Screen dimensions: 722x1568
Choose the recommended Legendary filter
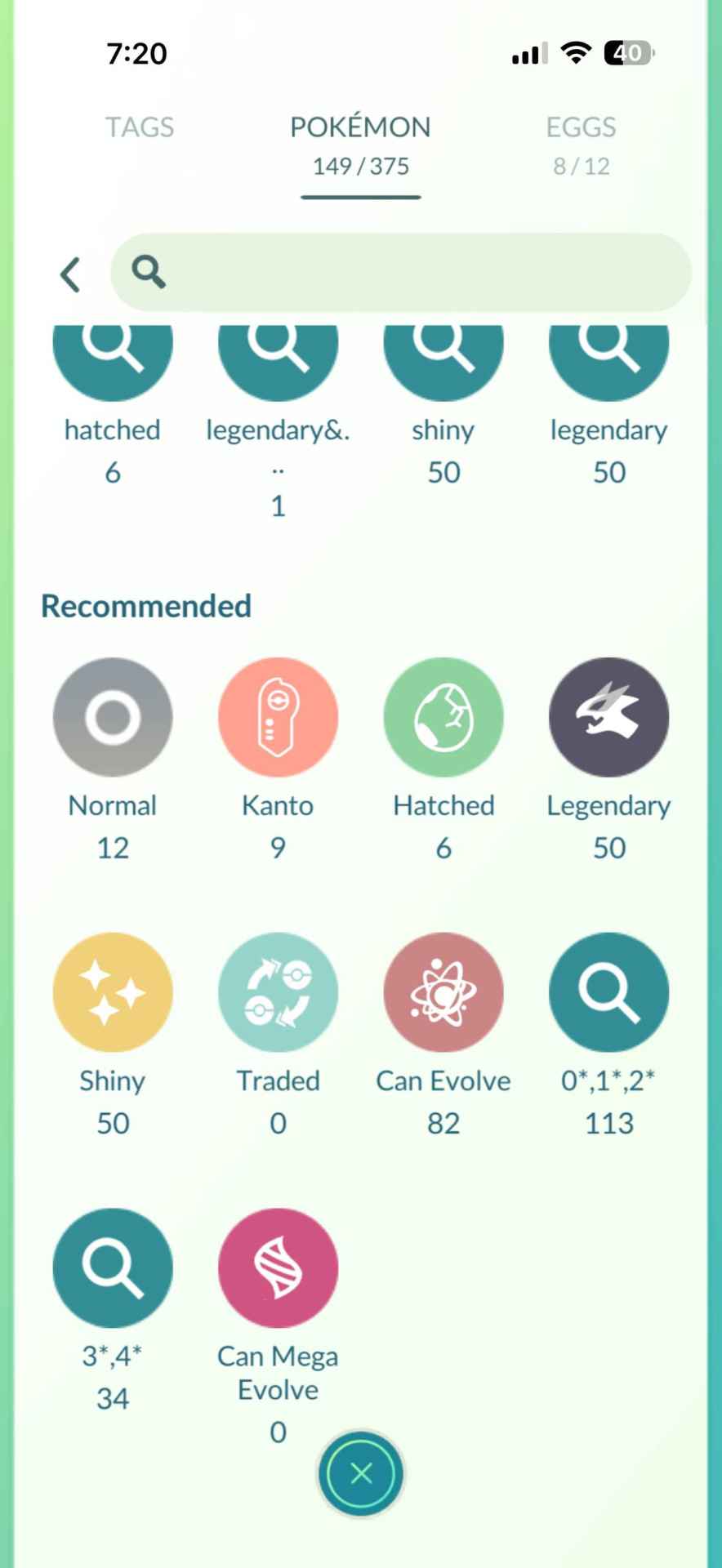608,717
